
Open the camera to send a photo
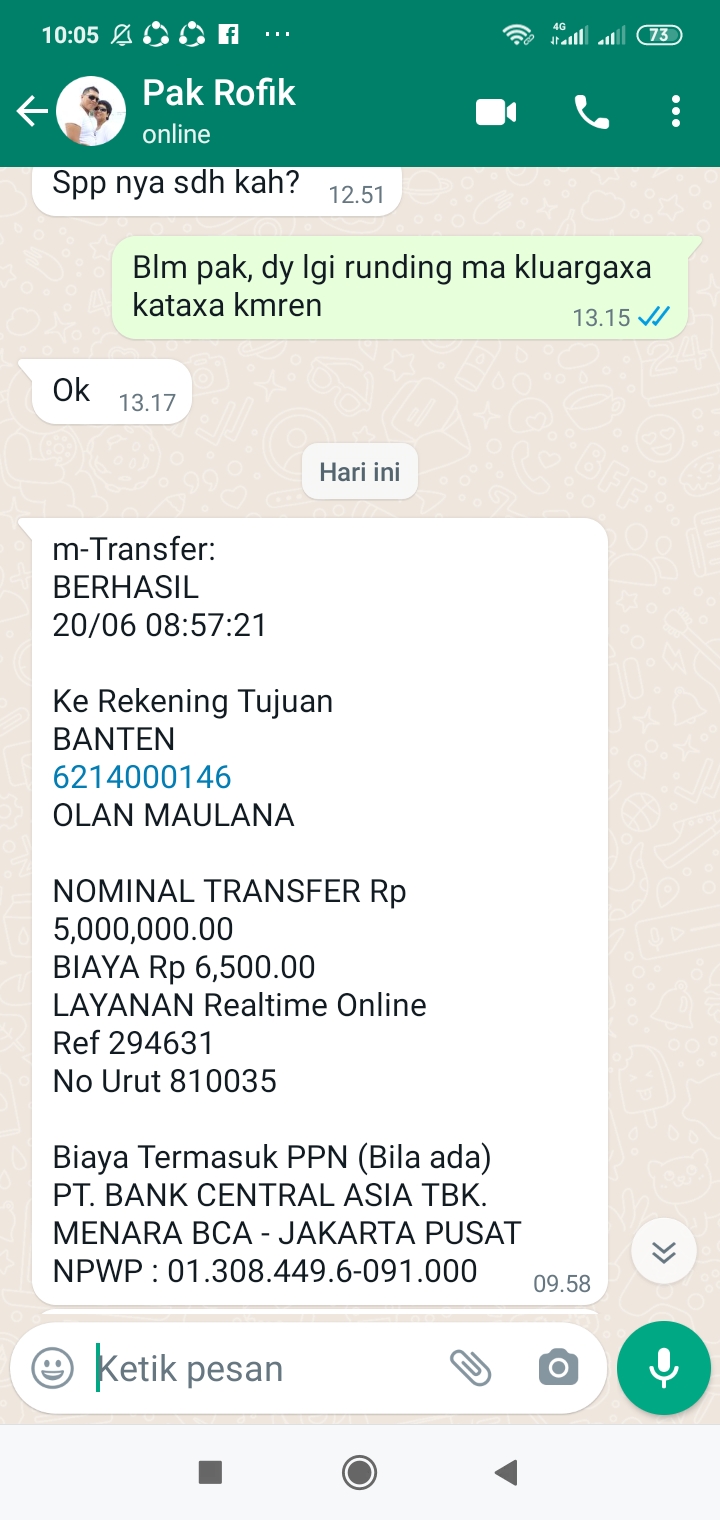pos(558,1367)
